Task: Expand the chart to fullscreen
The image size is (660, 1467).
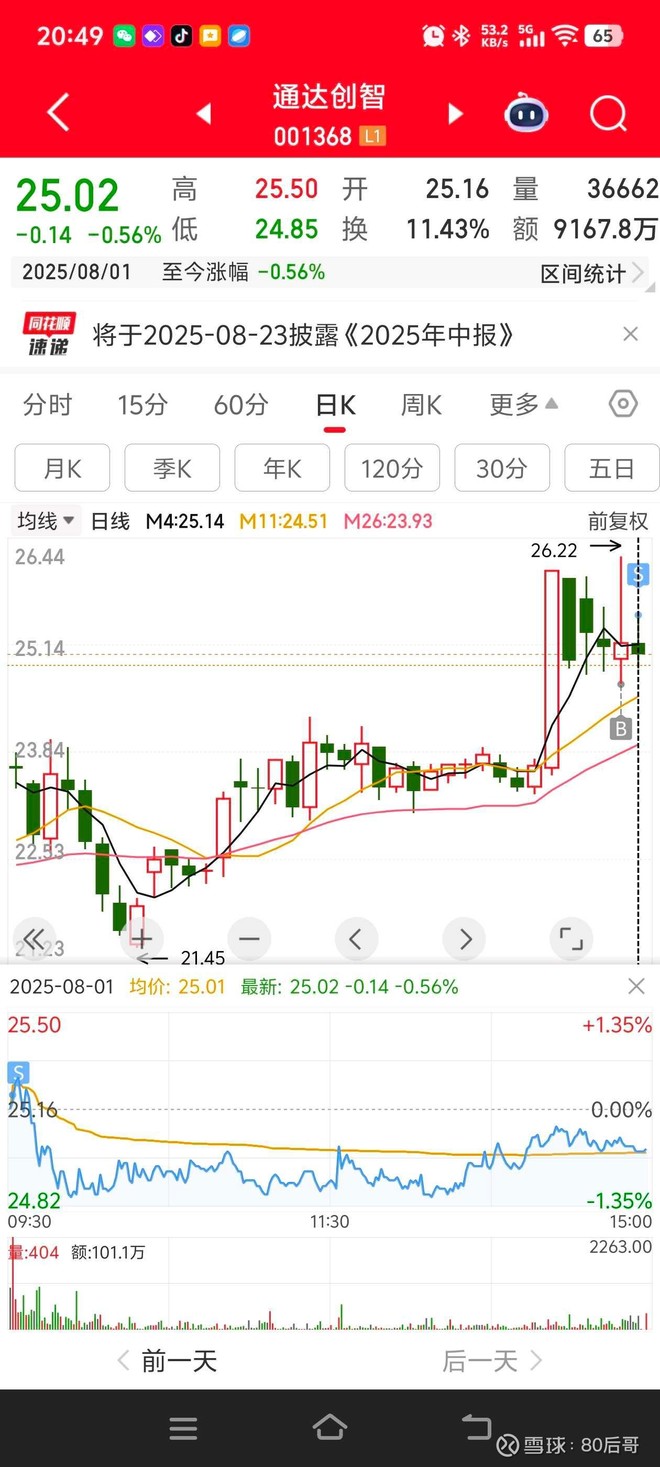Action: [571, 939]
